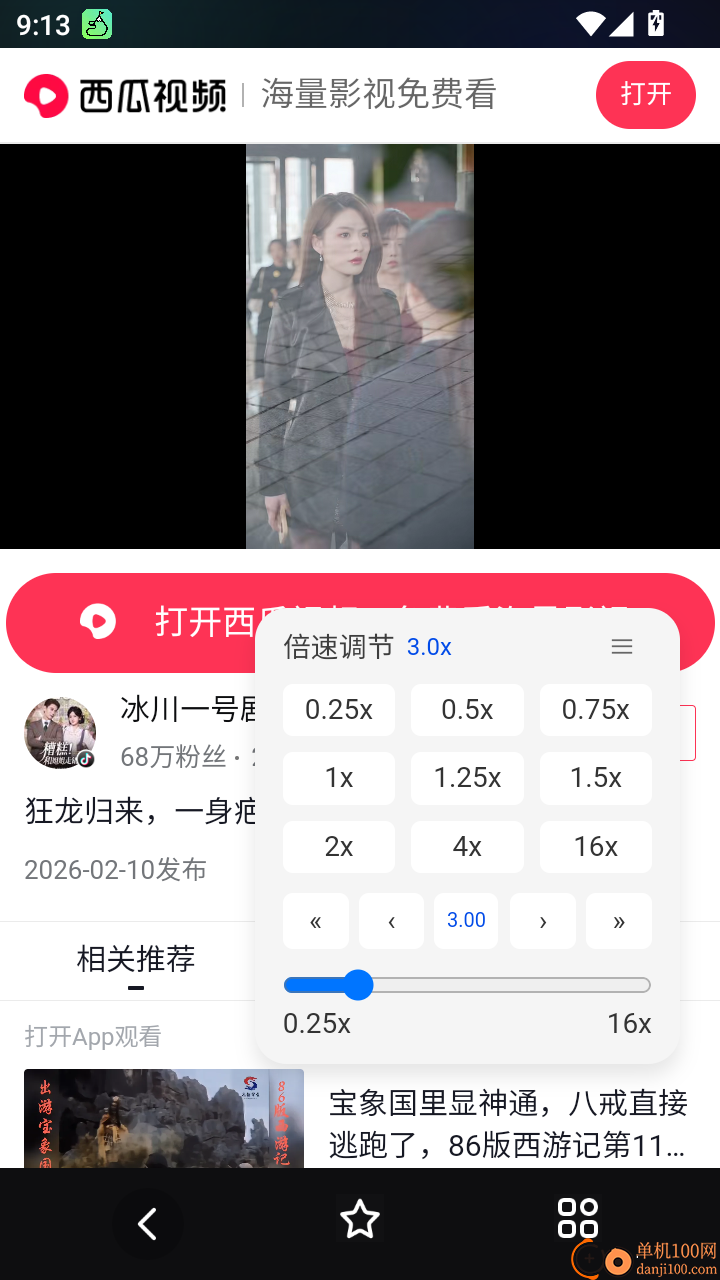Select 0.5x playback speed
The height and width of the screenshot is (1280, 720).
[467, 710]
